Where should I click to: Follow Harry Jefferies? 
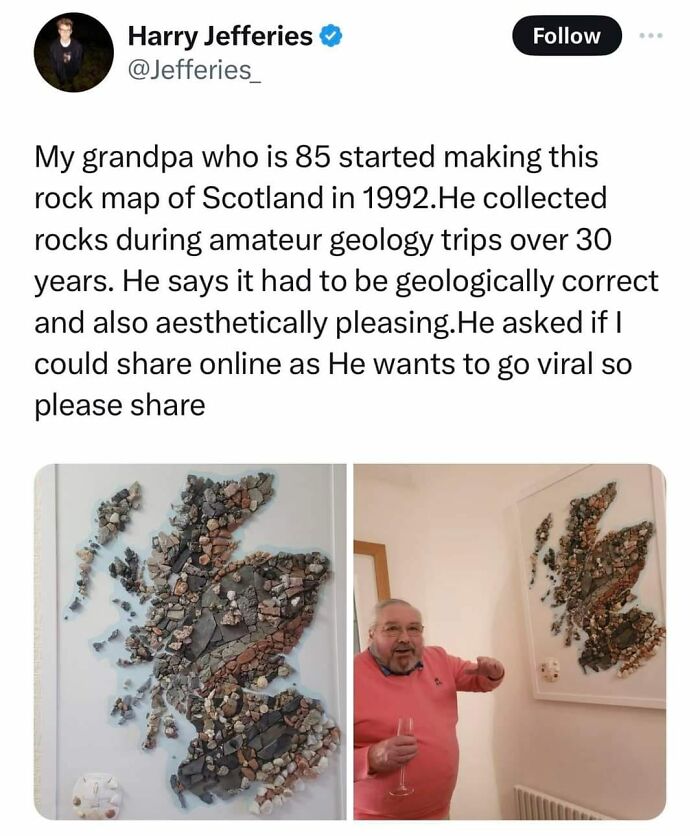(566, 36)
